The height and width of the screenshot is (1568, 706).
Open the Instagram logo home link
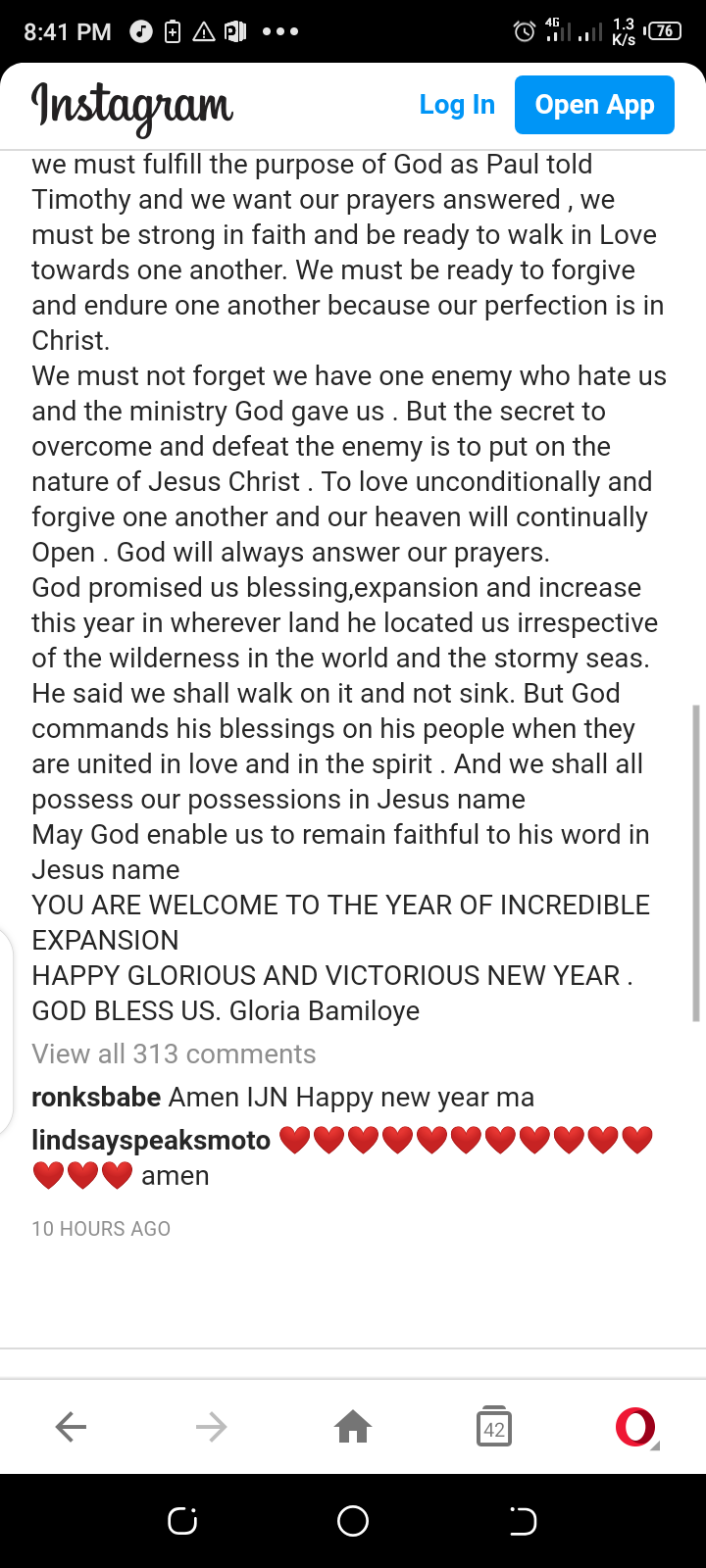(132, 107)
